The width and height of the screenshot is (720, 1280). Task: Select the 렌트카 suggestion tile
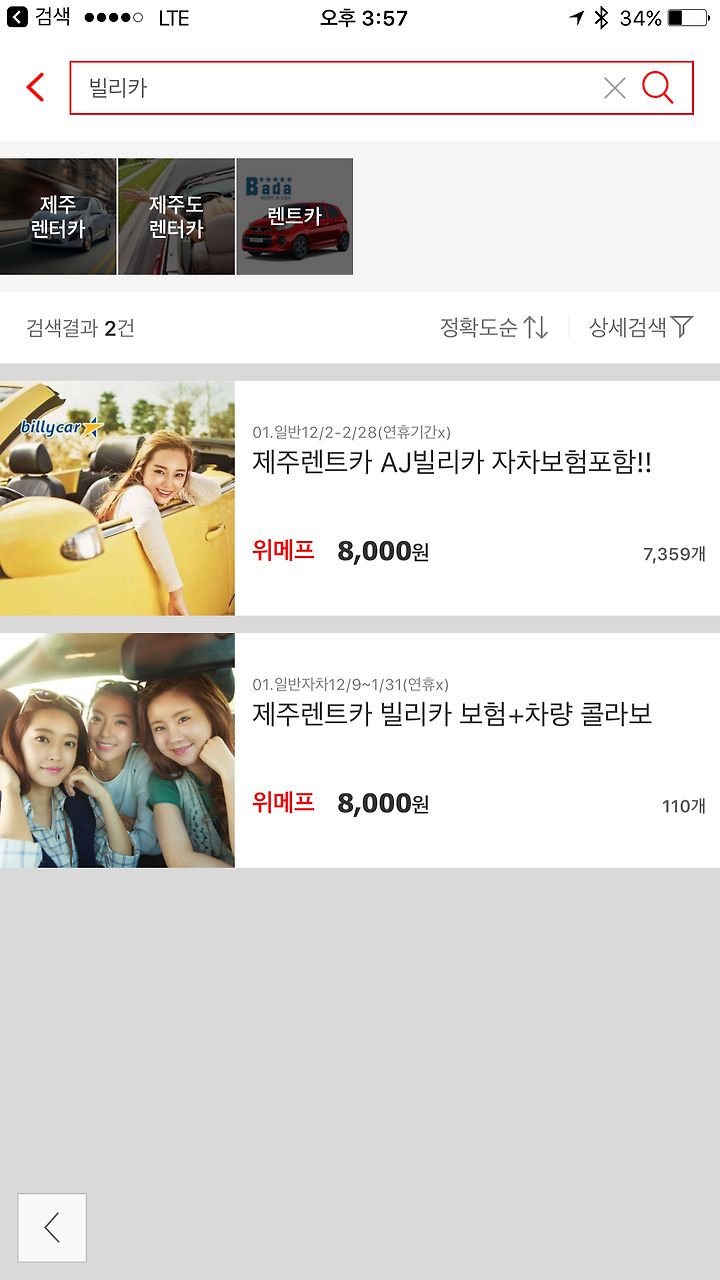coord(295,216)
